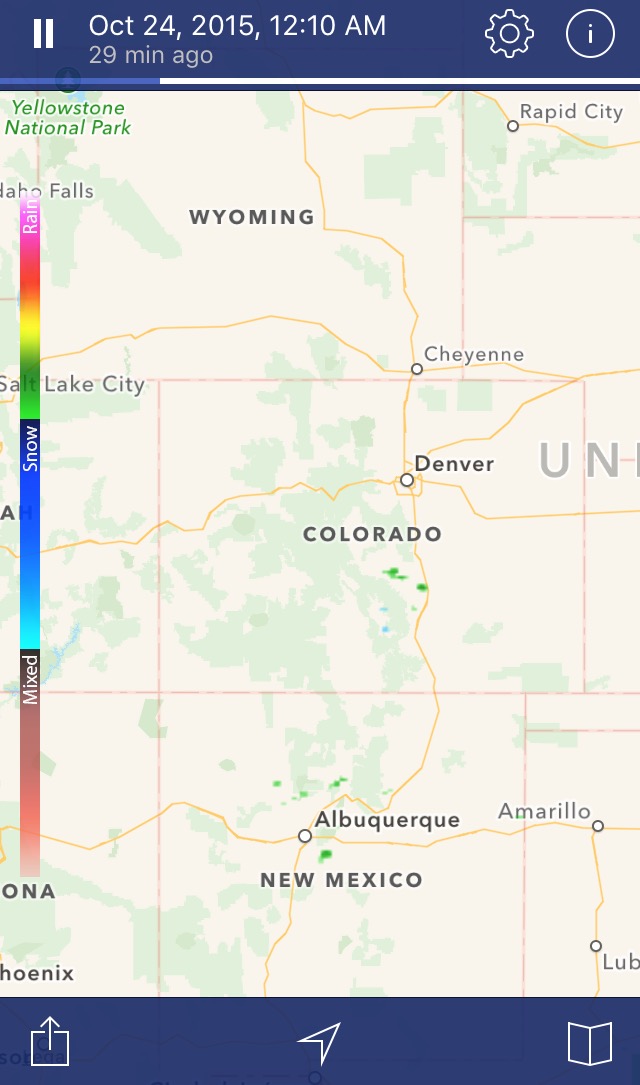
Task: Share the radar map
Action: click(50, 1043)
